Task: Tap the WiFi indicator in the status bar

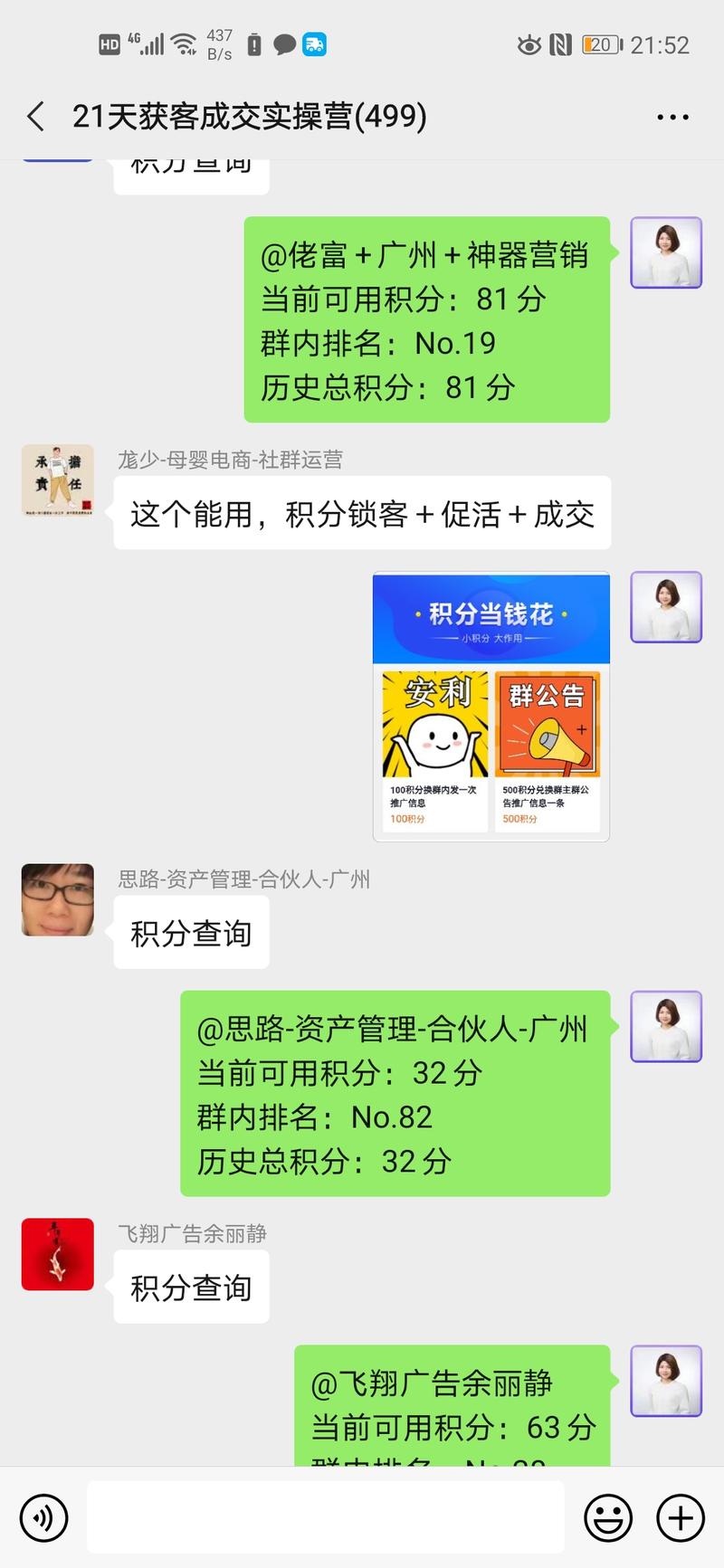Action: tap(182, 43)
